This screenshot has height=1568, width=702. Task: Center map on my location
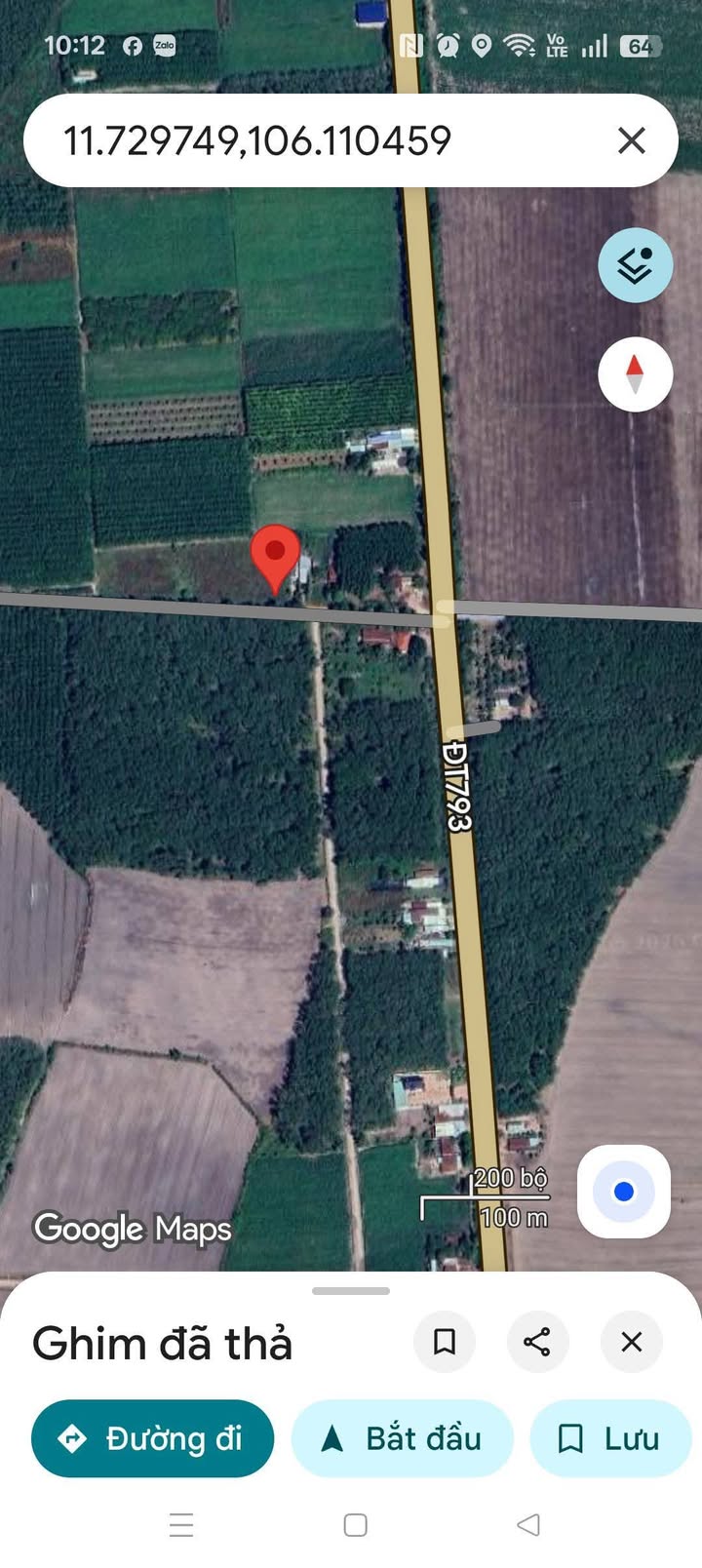coord(624,1192)
